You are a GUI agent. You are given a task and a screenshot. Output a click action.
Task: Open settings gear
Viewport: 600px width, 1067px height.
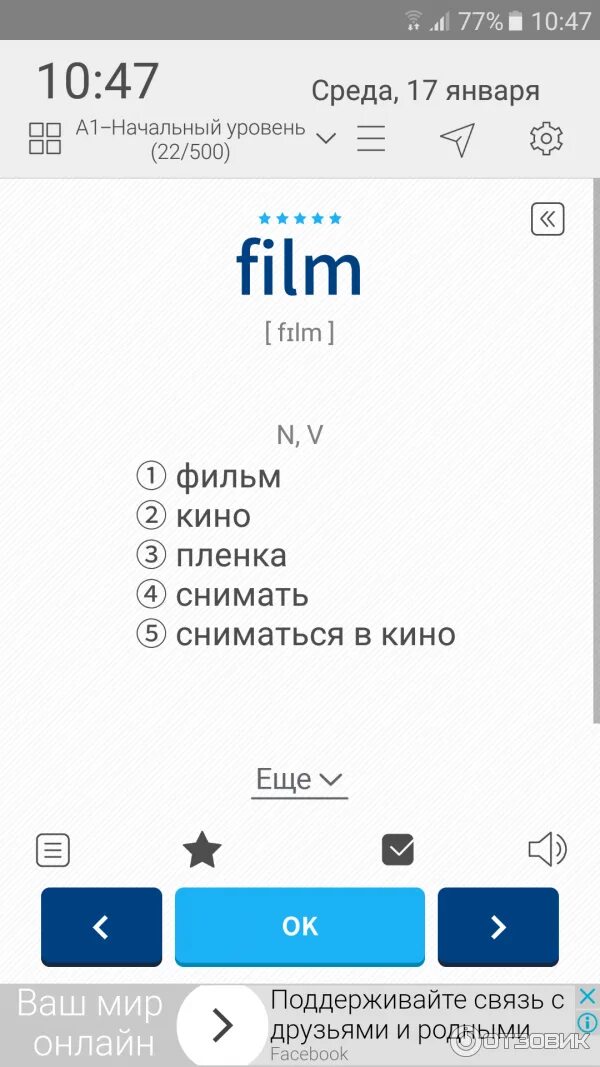(546, 139)
